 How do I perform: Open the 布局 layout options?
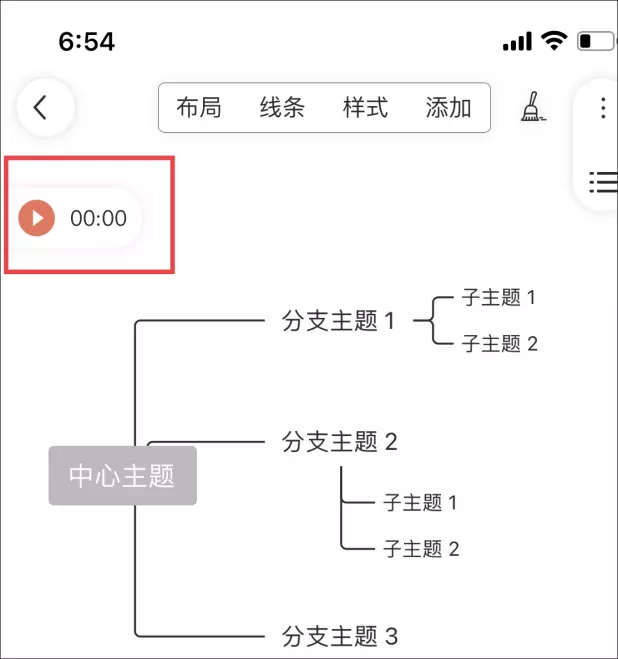(x=199, y=107)
